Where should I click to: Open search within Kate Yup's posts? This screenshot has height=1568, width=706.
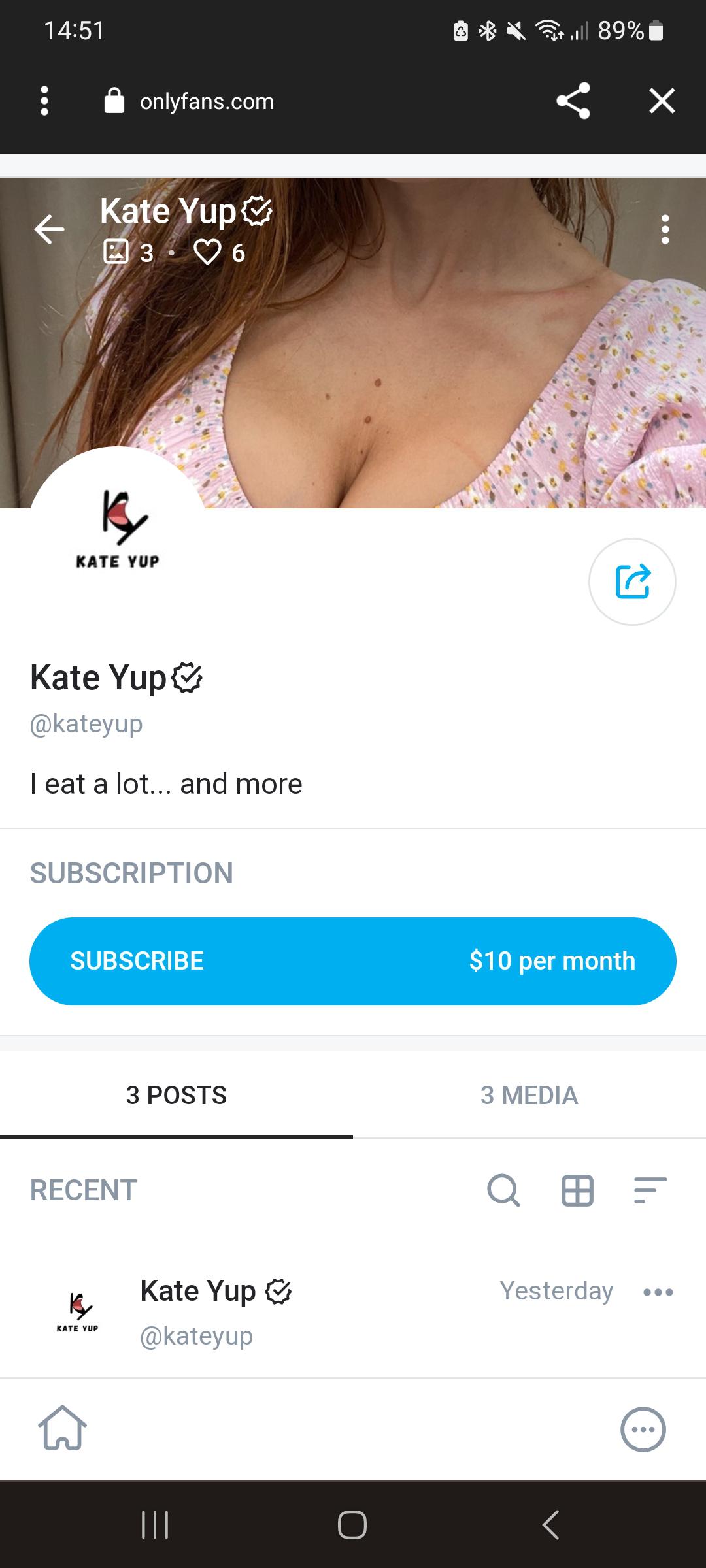coord(503,1191)
